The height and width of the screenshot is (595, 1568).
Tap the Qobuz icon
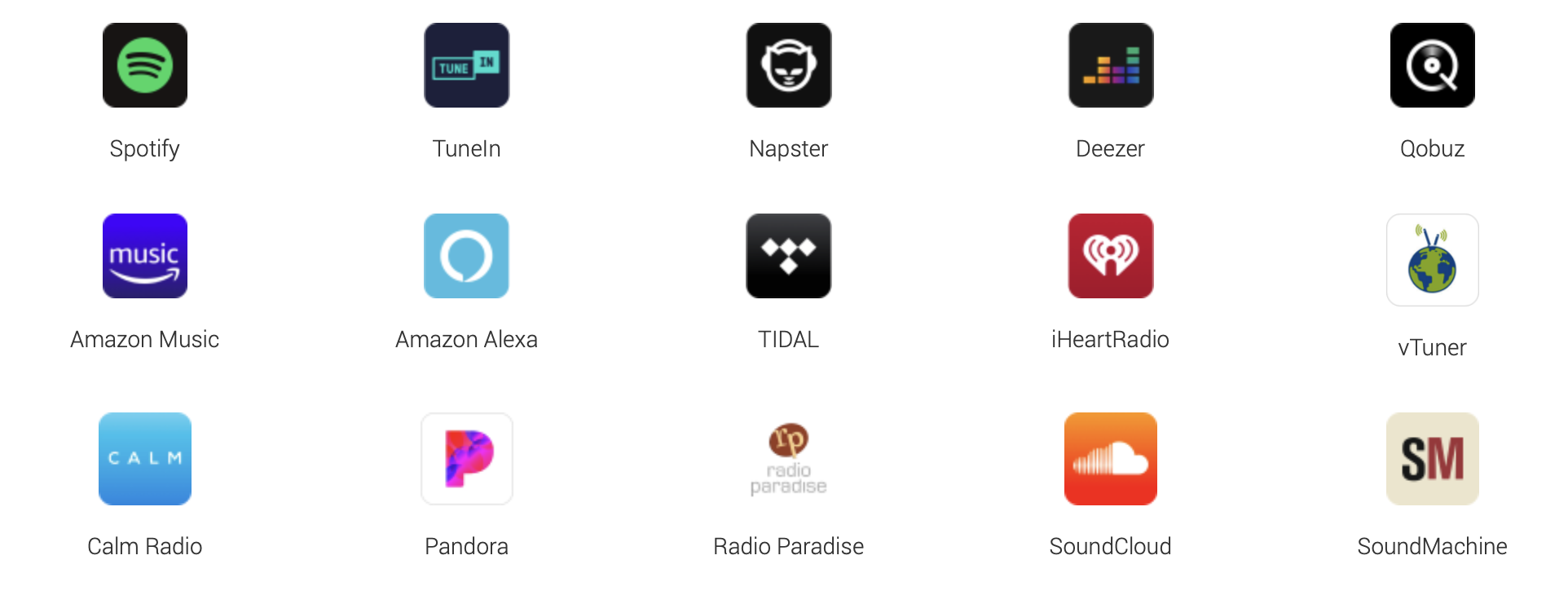pyautogui.click(x=1433, y=65)
